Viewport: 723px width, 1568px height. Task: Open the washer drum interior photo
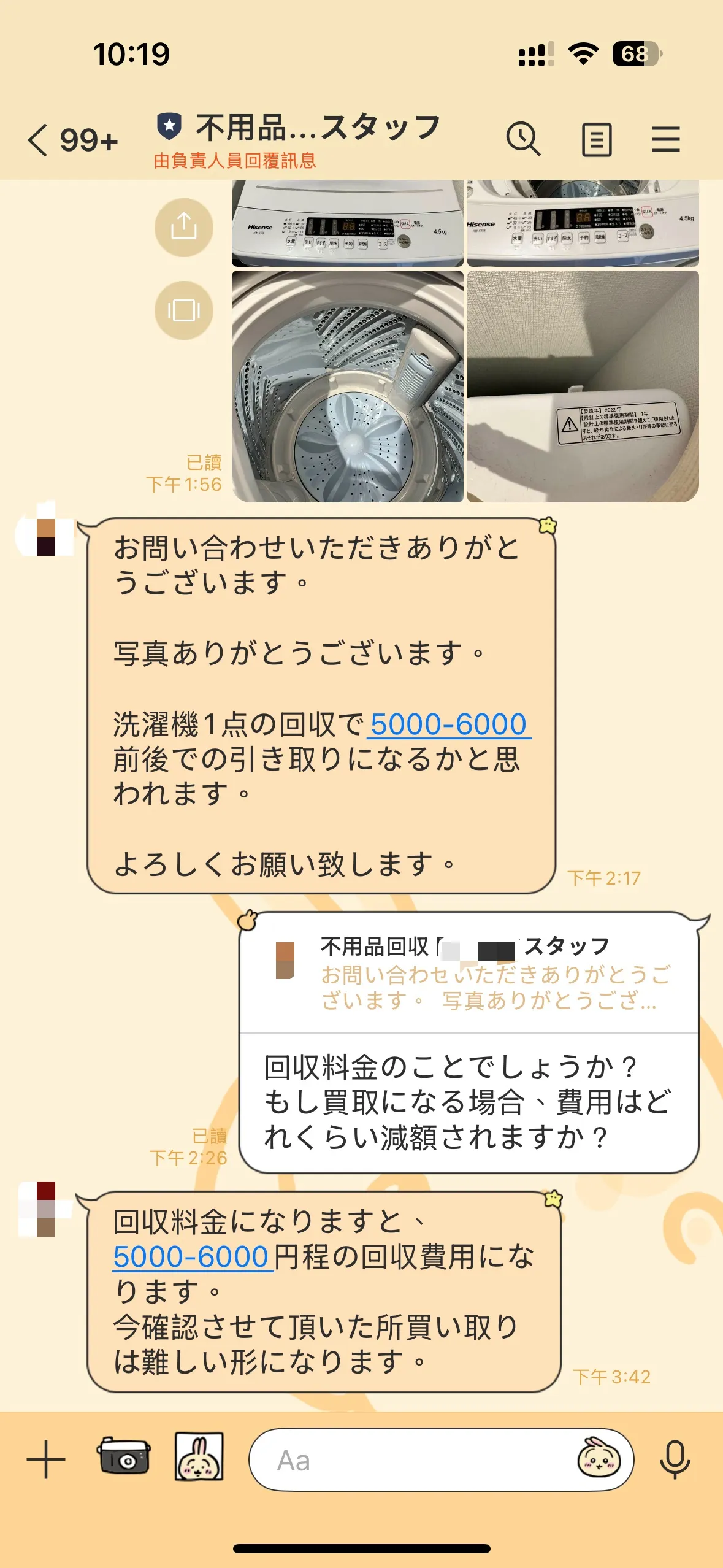tap(347, 386)
